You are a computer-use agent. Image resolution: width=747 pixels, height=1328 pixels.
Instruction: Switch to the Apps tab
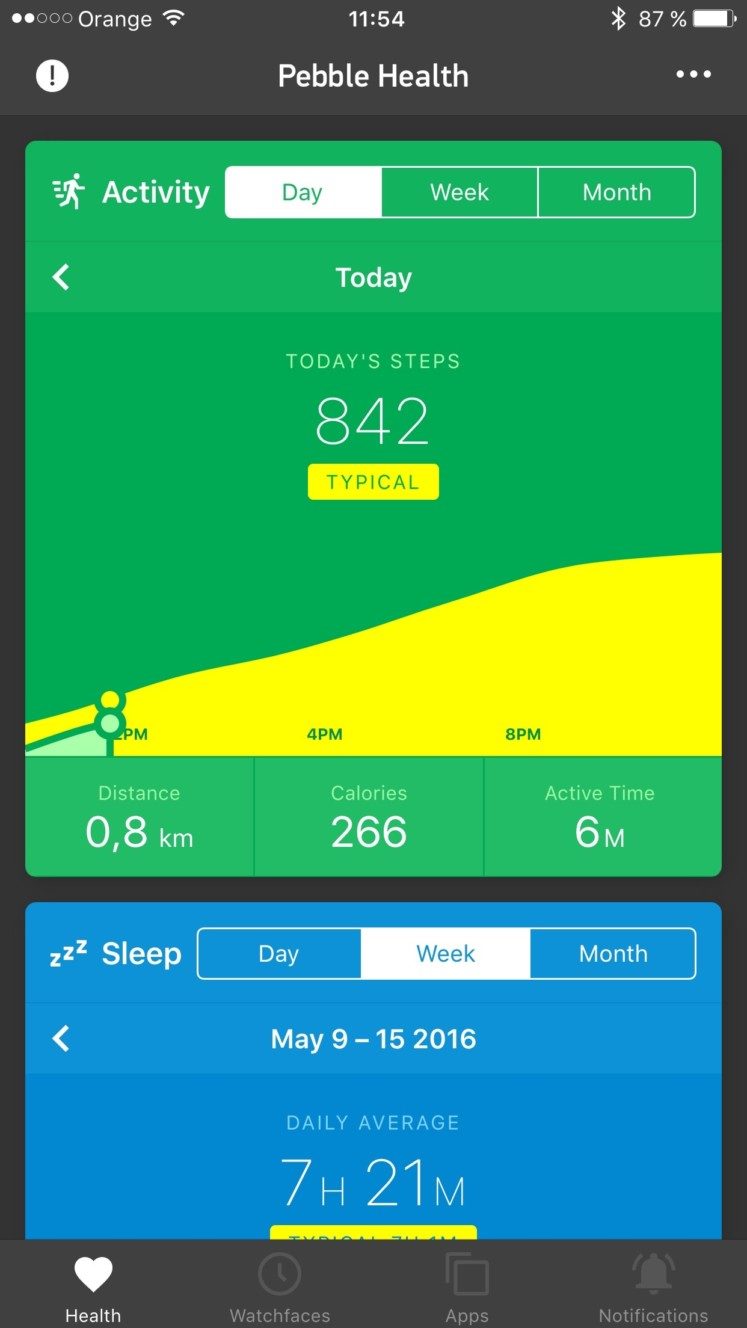point(467,1289)
